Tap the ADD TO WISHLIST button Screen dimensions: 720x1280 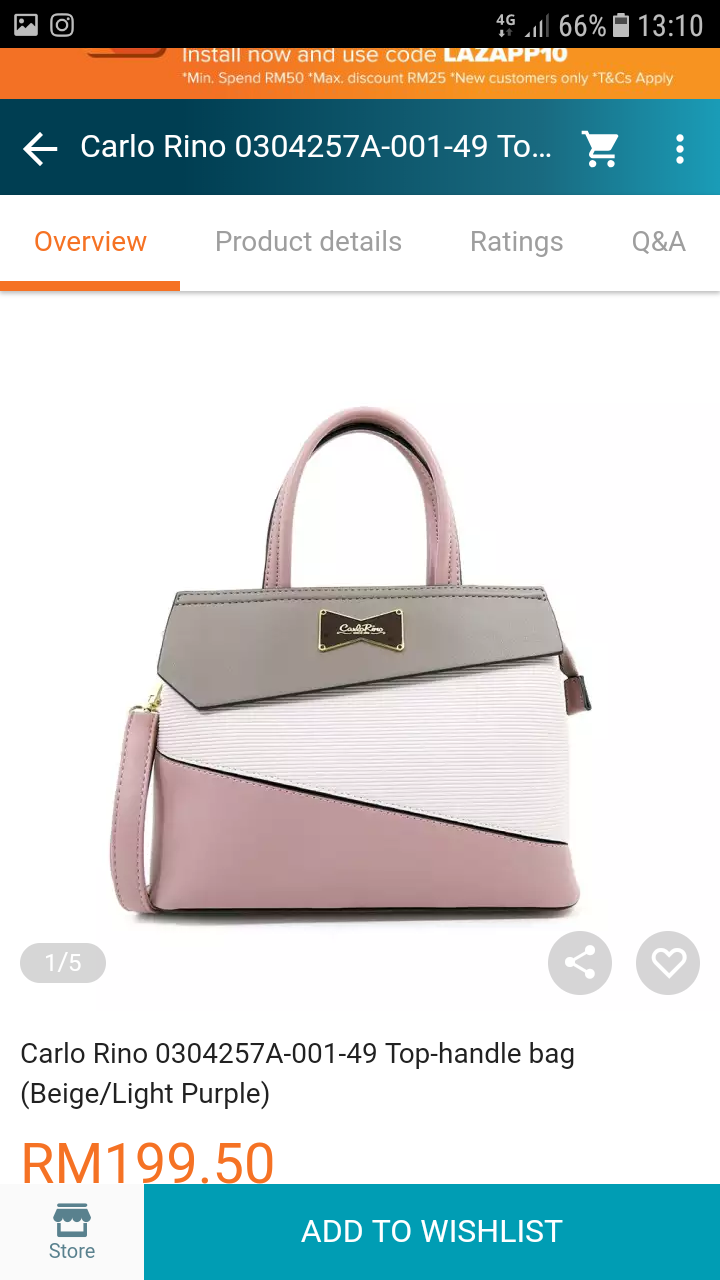click(x=432, y=1231)
